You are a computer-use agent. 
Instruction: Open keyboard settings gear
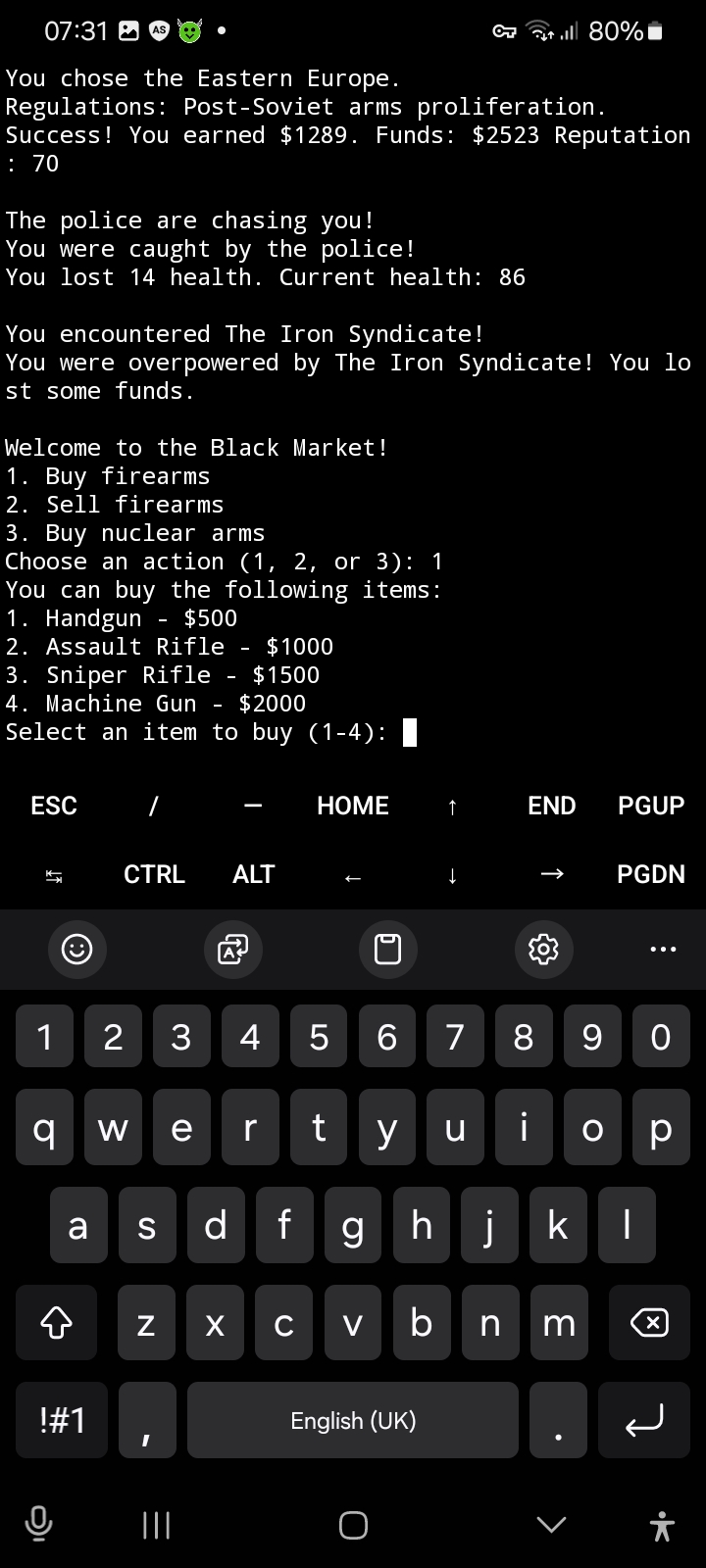pos(543,949)
